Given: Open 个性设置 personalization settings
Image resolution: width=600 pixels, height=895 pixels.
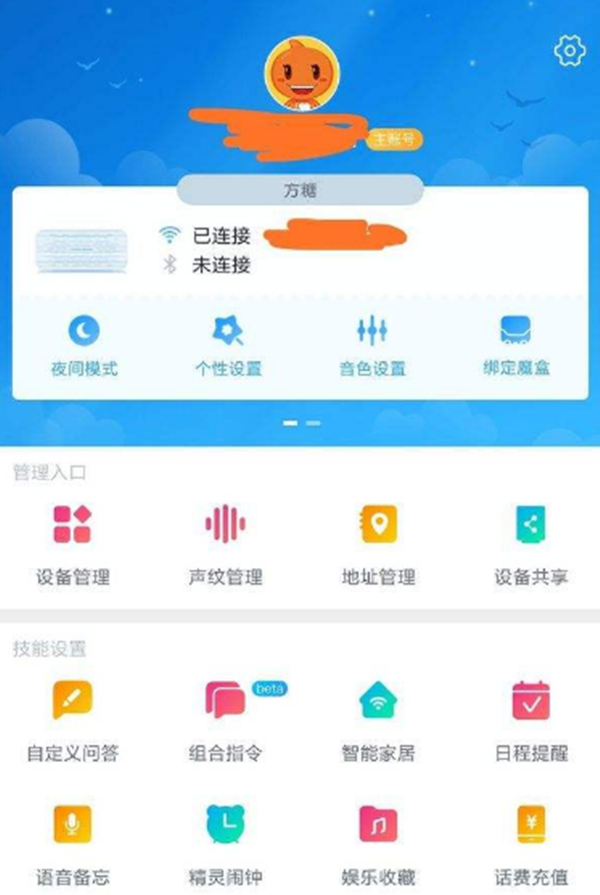Looking at the screenshot, I should [x=227, y=345].
